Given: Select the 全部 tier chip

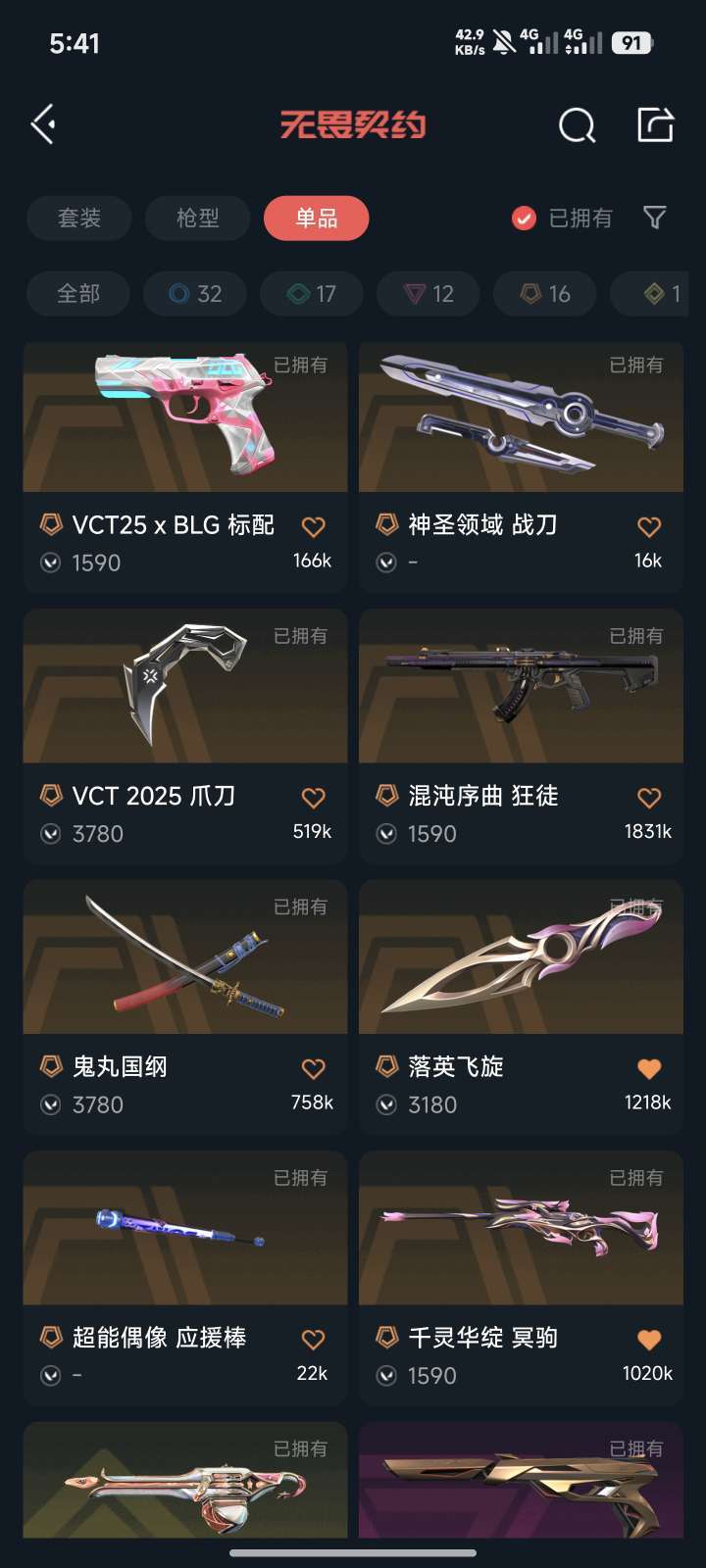Looking at the screenshot, I should (78, 293).
